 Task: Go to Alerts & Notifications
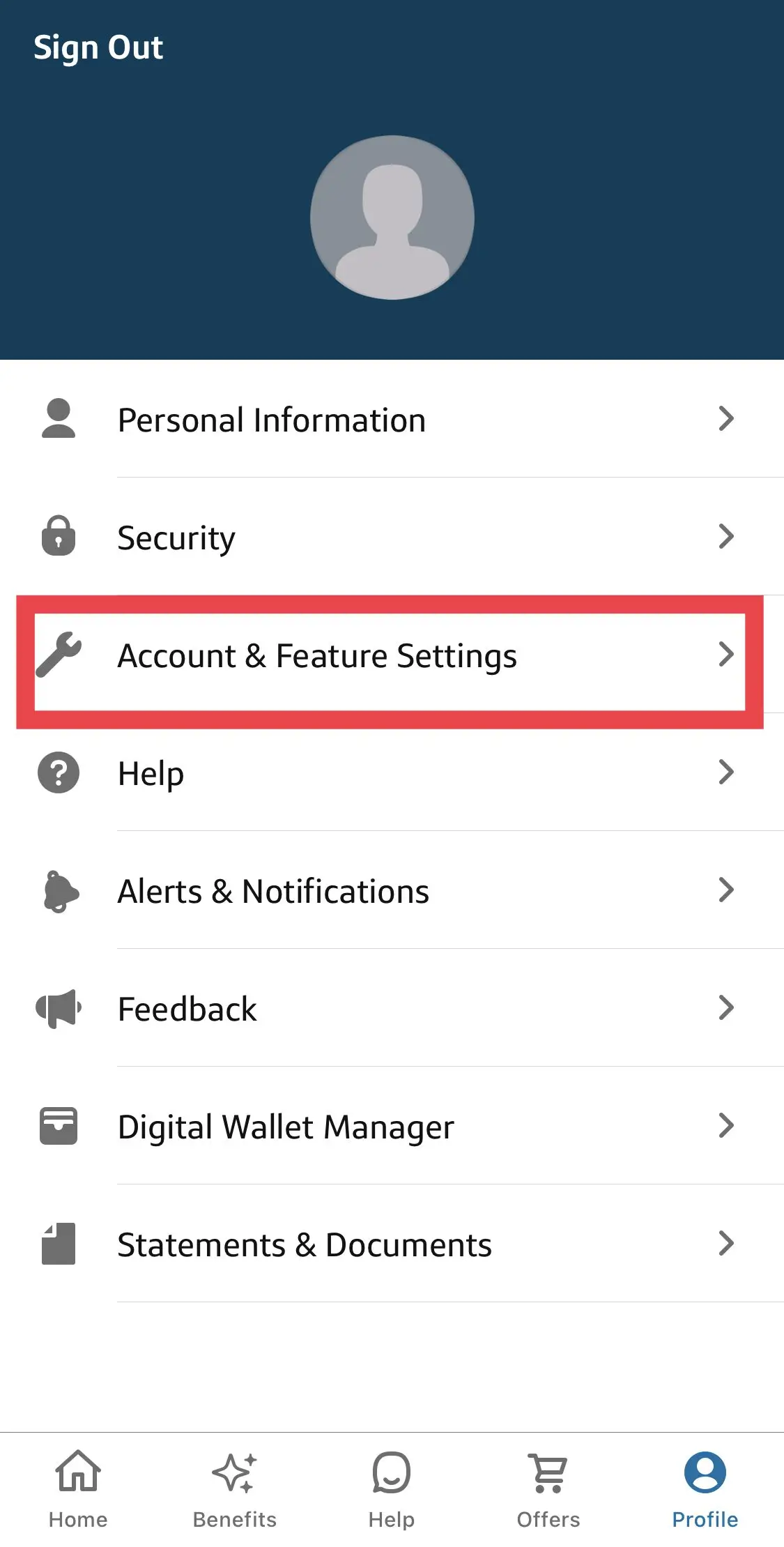click(x=390, y=891)
